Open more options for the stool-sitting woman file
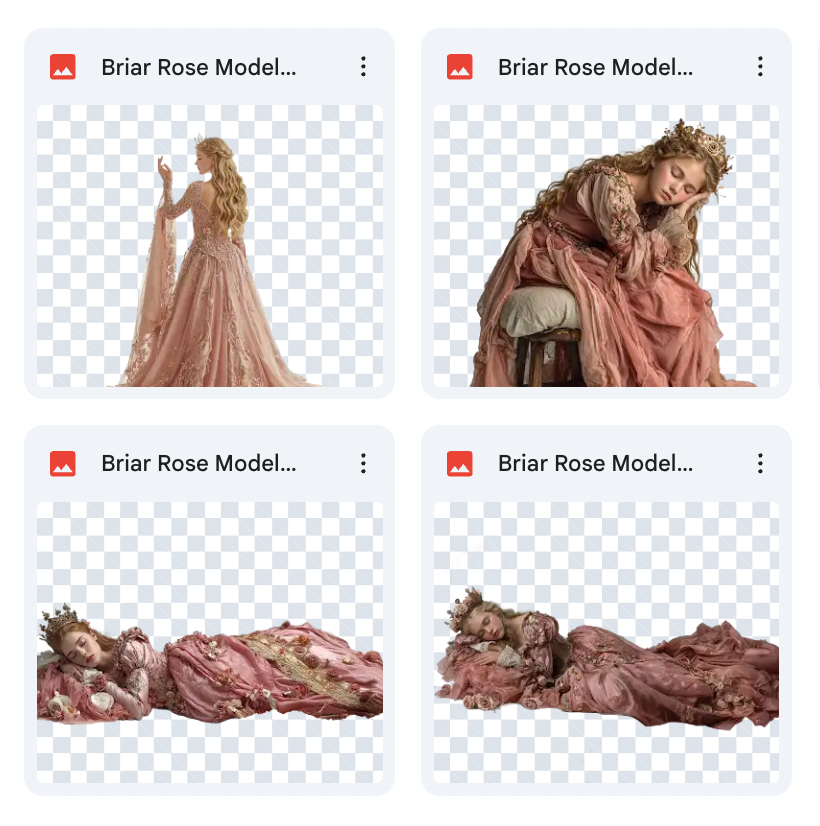Viewport: 820px width, 826px height. pyautogui.click(x=760, y=67)
